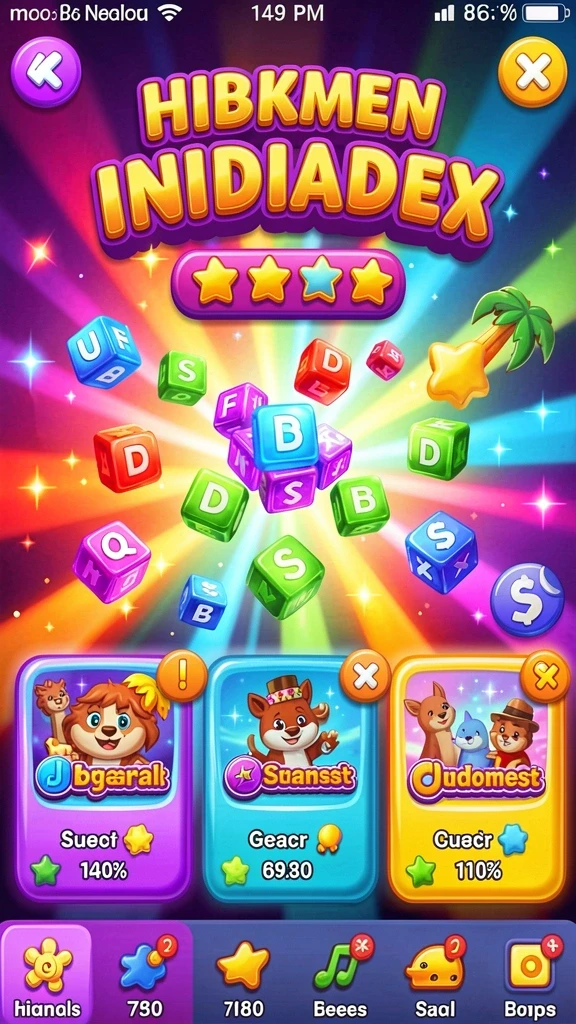Select the Boips tab
The height and width of the screenshot is (1024, 576).
pyautogui.click(x=530, y=974)
